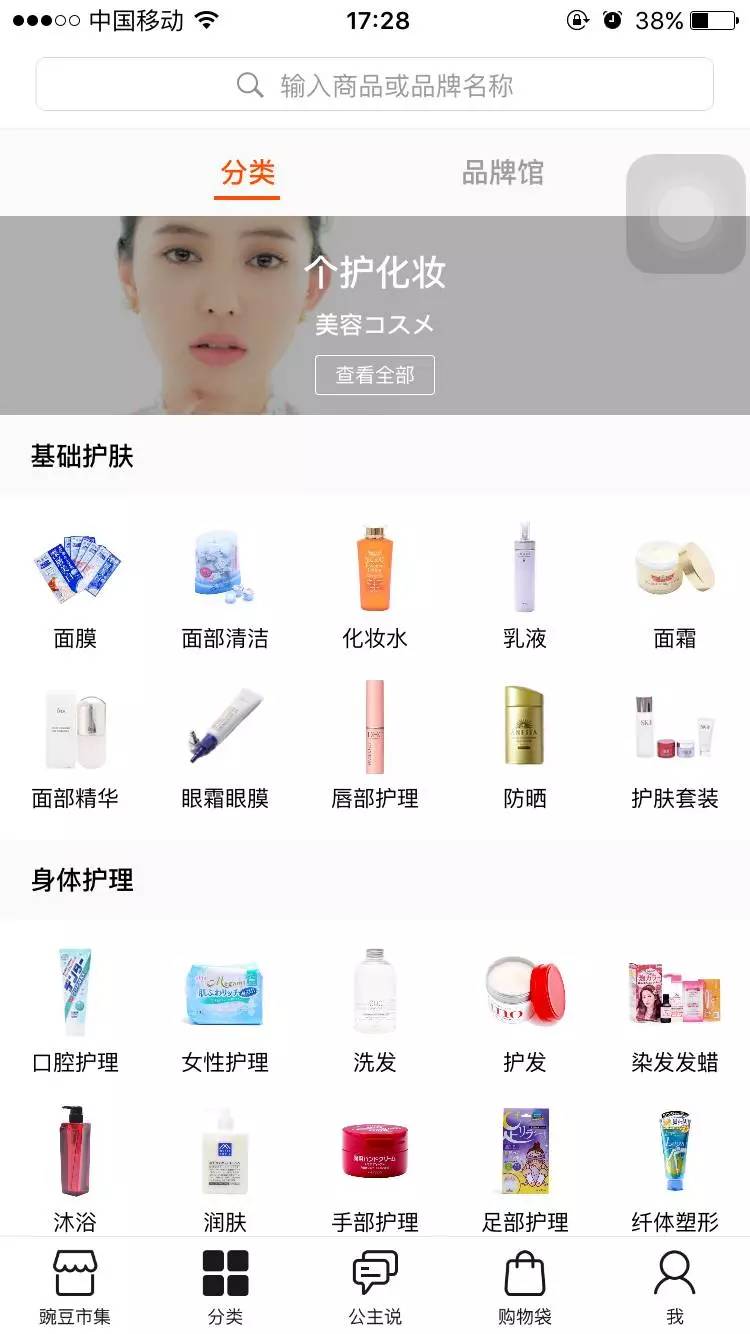Tap the 公主说 chat bubble icon
The height and width of the screenshot is (1334, 750).
point(375,1285)
